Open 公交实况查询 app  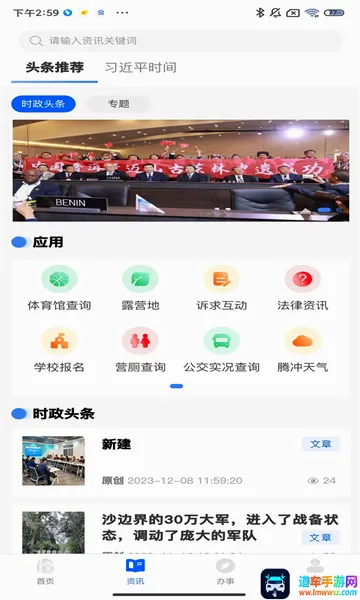pyautogui.click(x=222, y=350)
